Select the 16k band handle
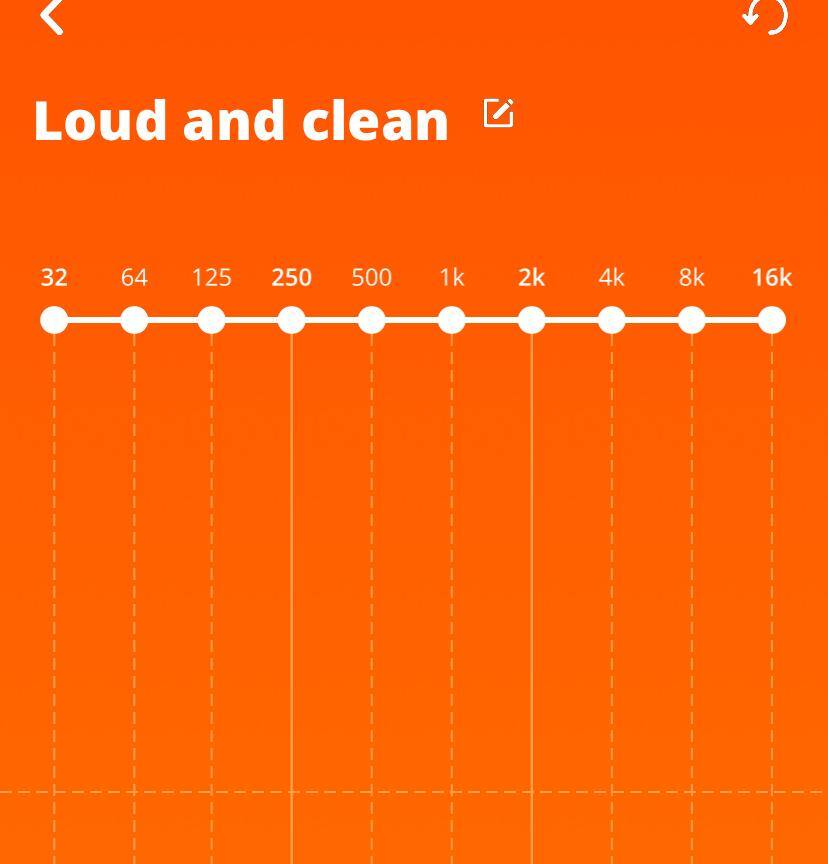828x864 pixels. click(x=771, y=320)
